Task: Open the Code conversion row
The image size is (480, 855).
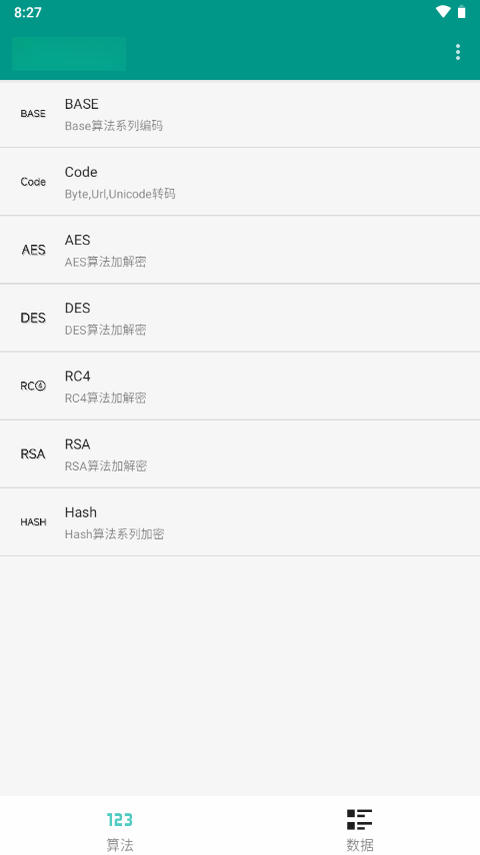Action: [240, 182]
